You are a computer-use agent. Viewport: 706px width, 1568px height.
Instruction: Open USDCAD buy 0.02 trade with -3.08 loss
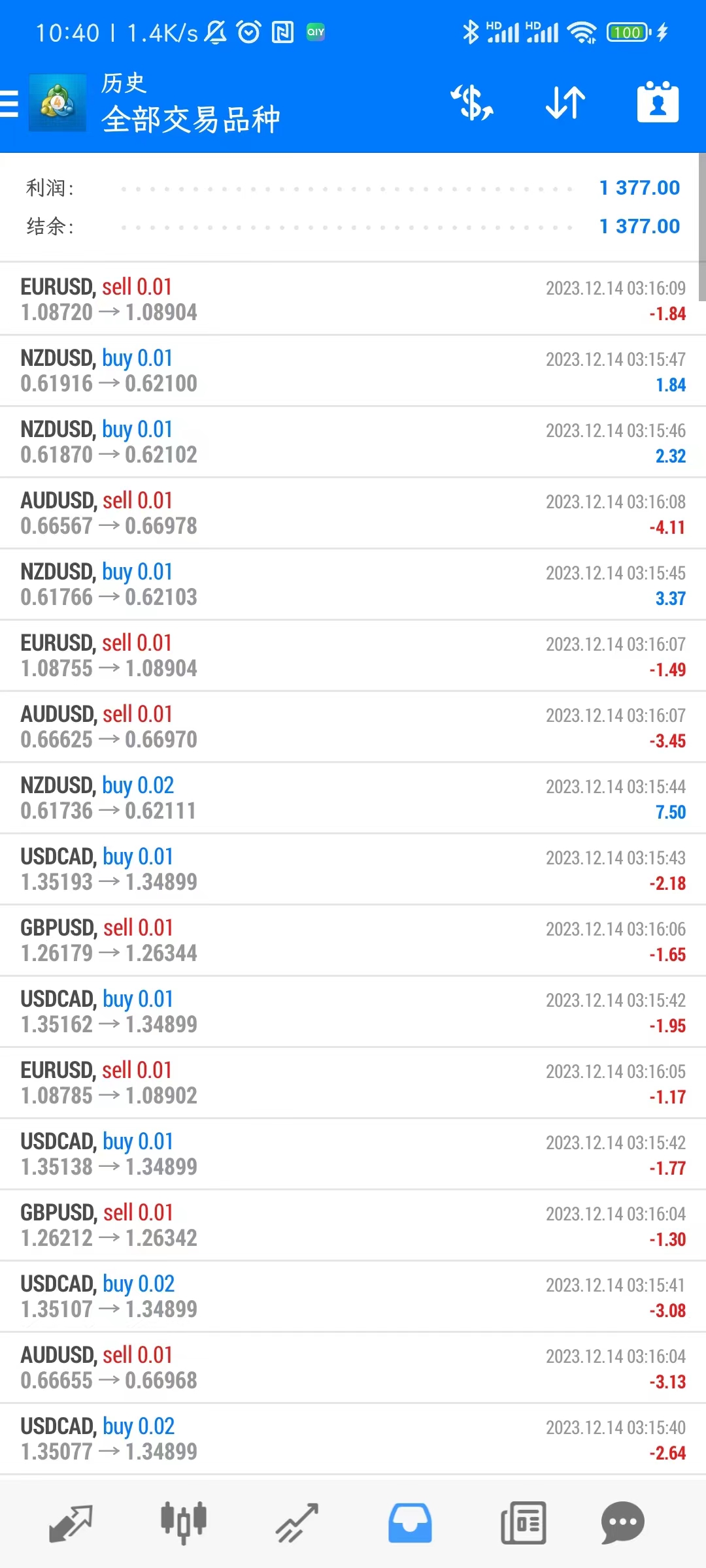pos(353,1296)
